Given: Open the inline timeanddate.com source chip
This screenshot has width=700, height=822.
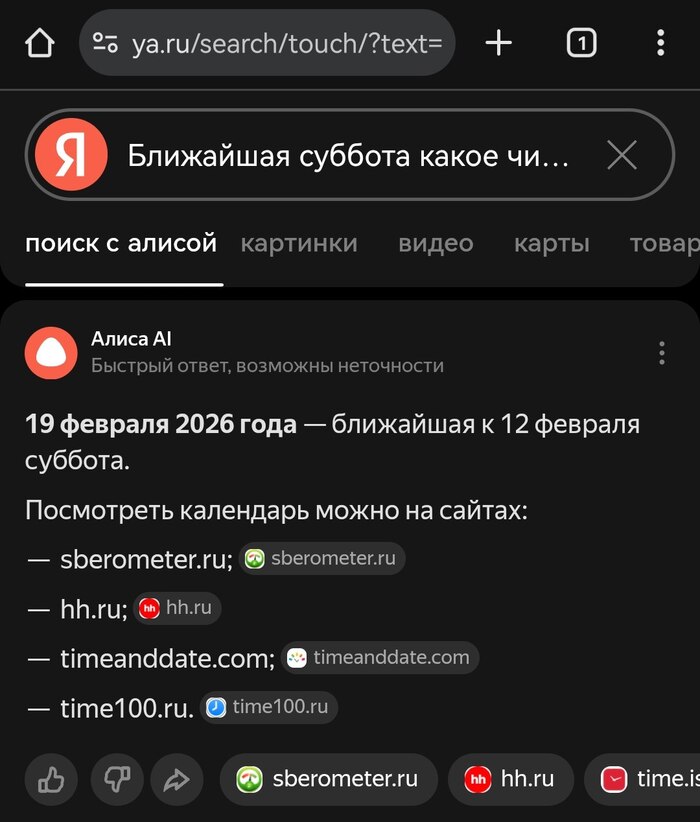Looking at the screenshot, I should coord(379,658).
